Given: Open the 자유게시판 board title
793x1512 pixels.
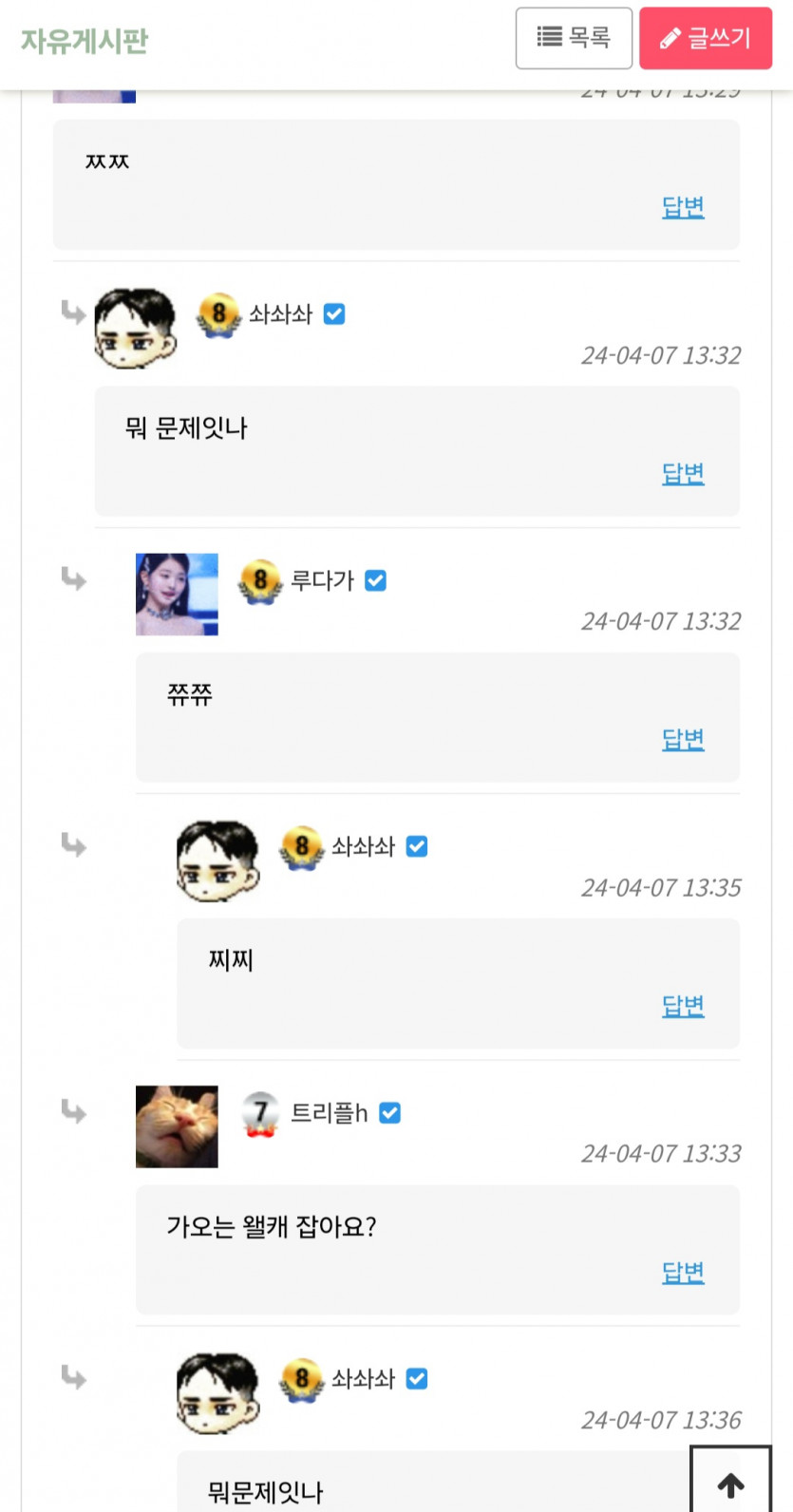Looking at the screenshot, I should pos(85,41).
